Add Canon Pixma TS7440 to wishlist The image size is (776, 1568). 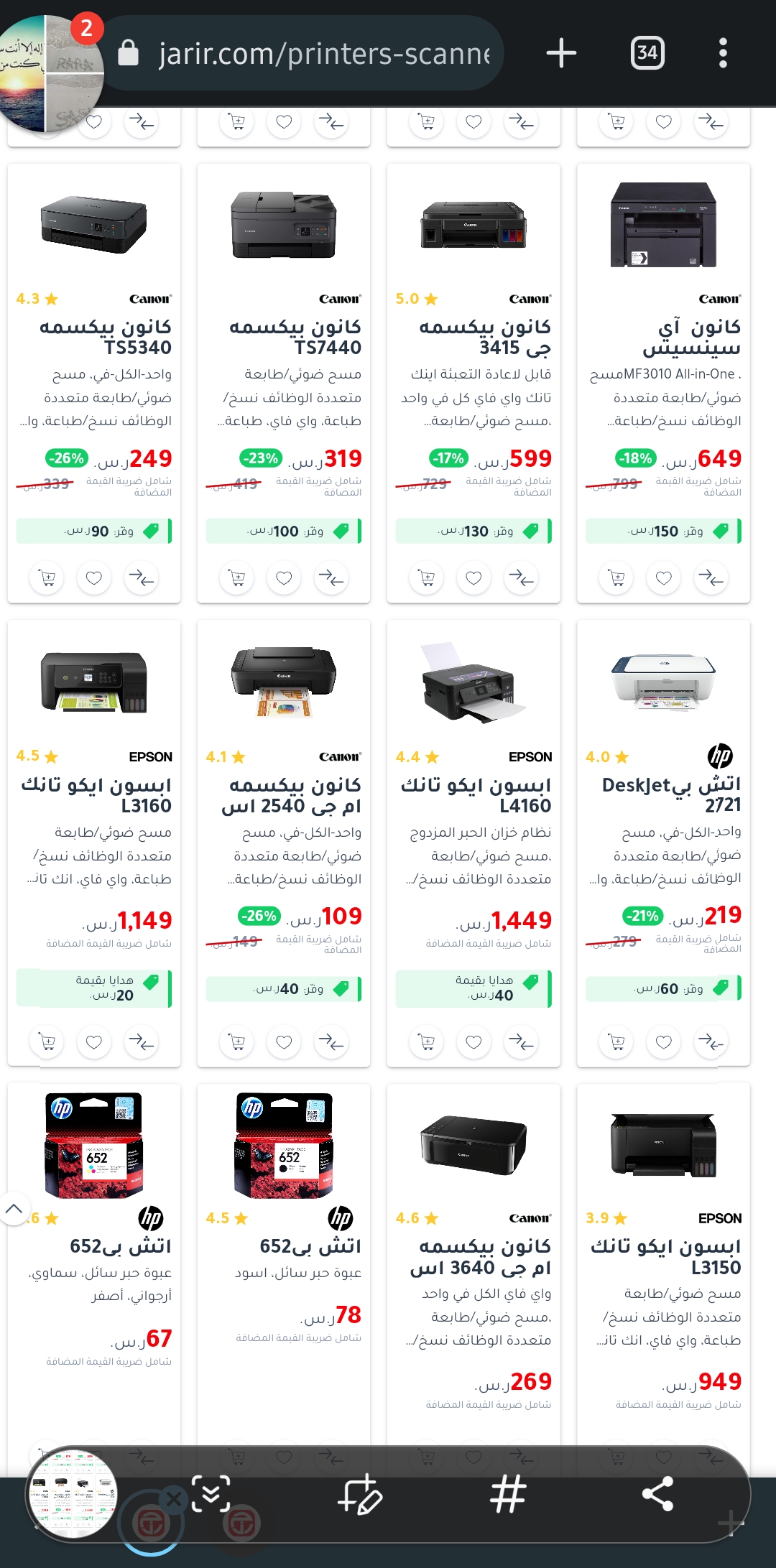coord(284,577)
